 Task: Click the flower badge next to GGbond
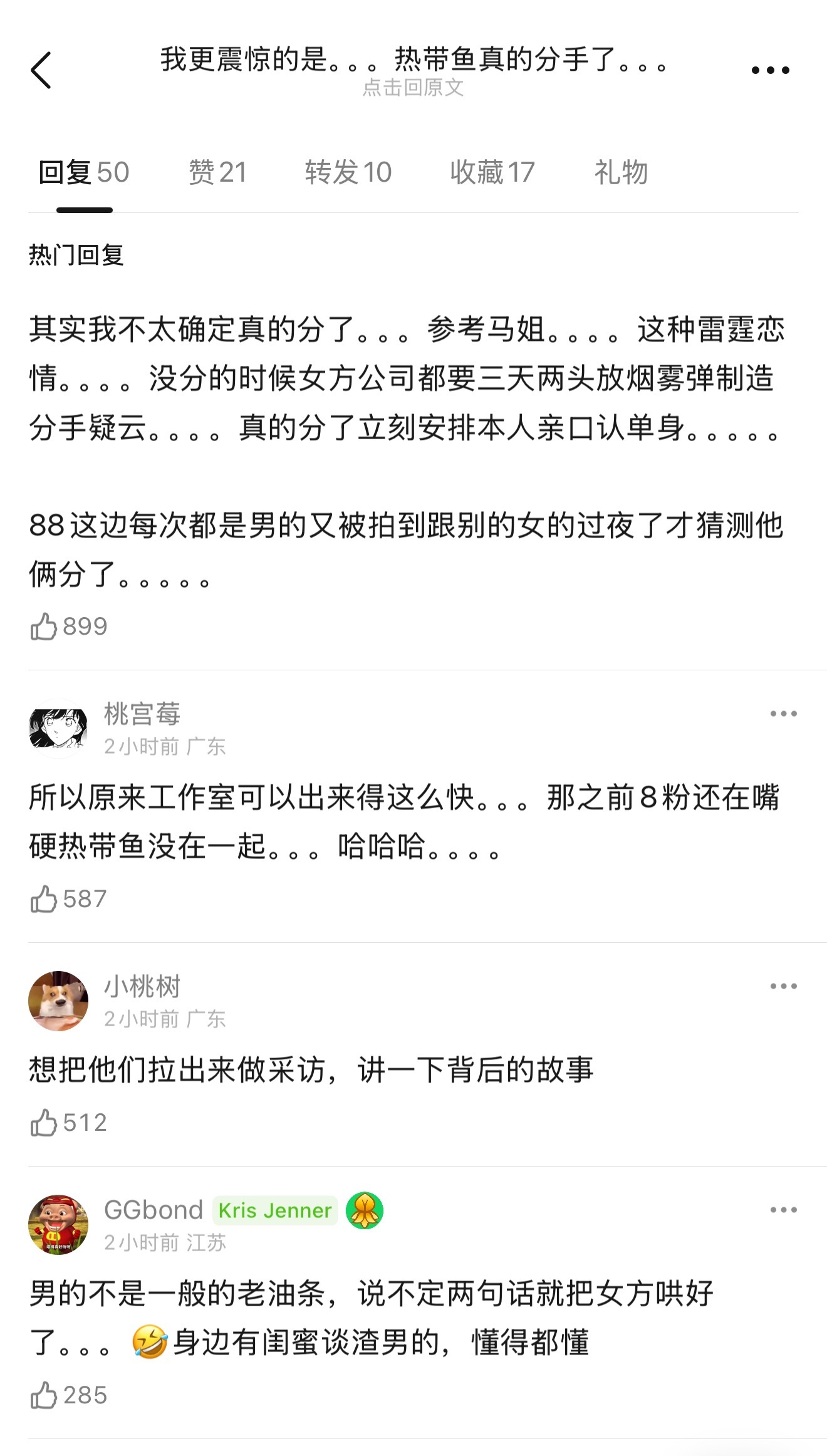(366, 1209)
